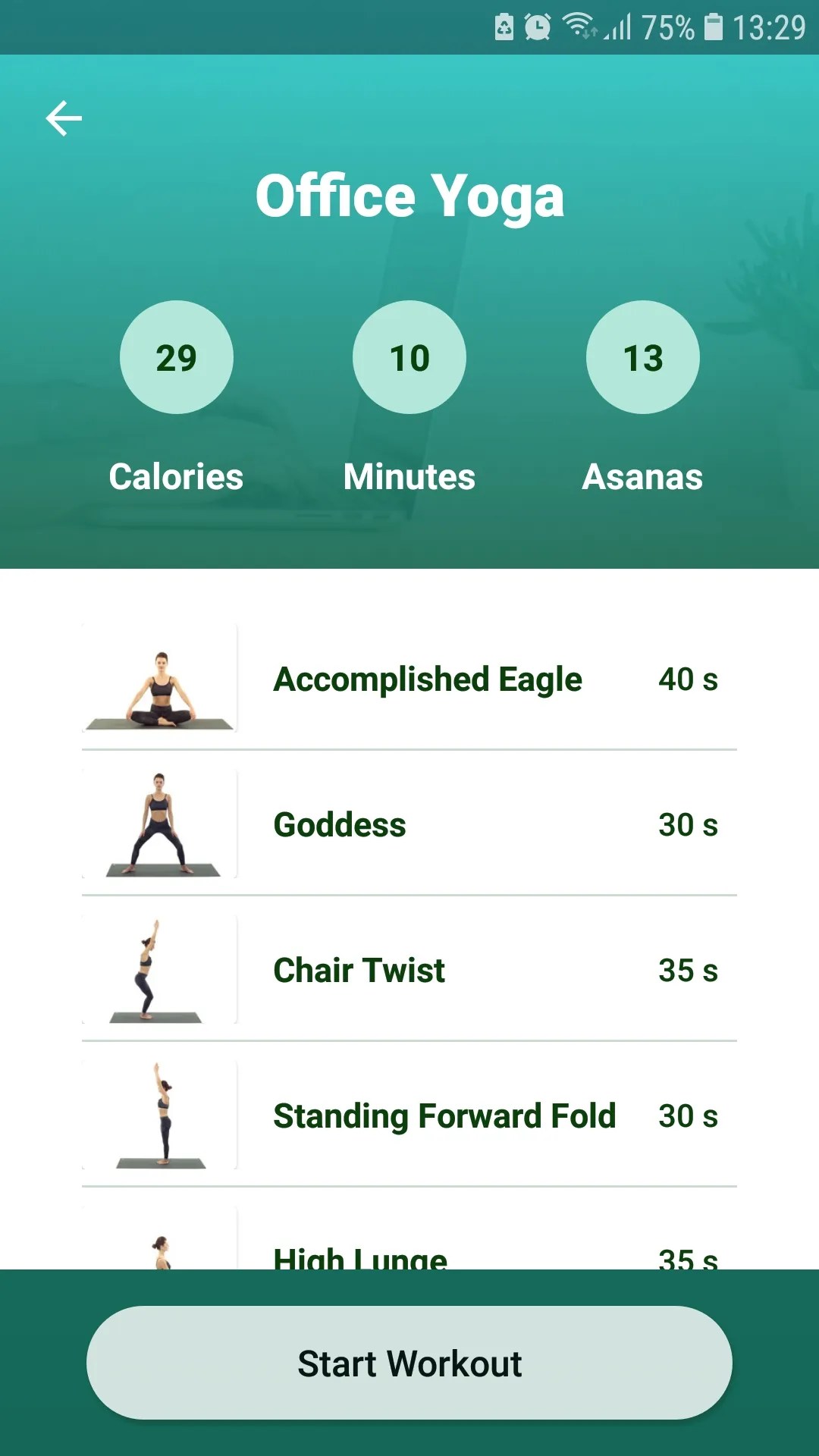Image resolution: width=819 pixels, height=1456 pixels.
Task: Tap the Office Yoga title
Action: click(409, 196)
